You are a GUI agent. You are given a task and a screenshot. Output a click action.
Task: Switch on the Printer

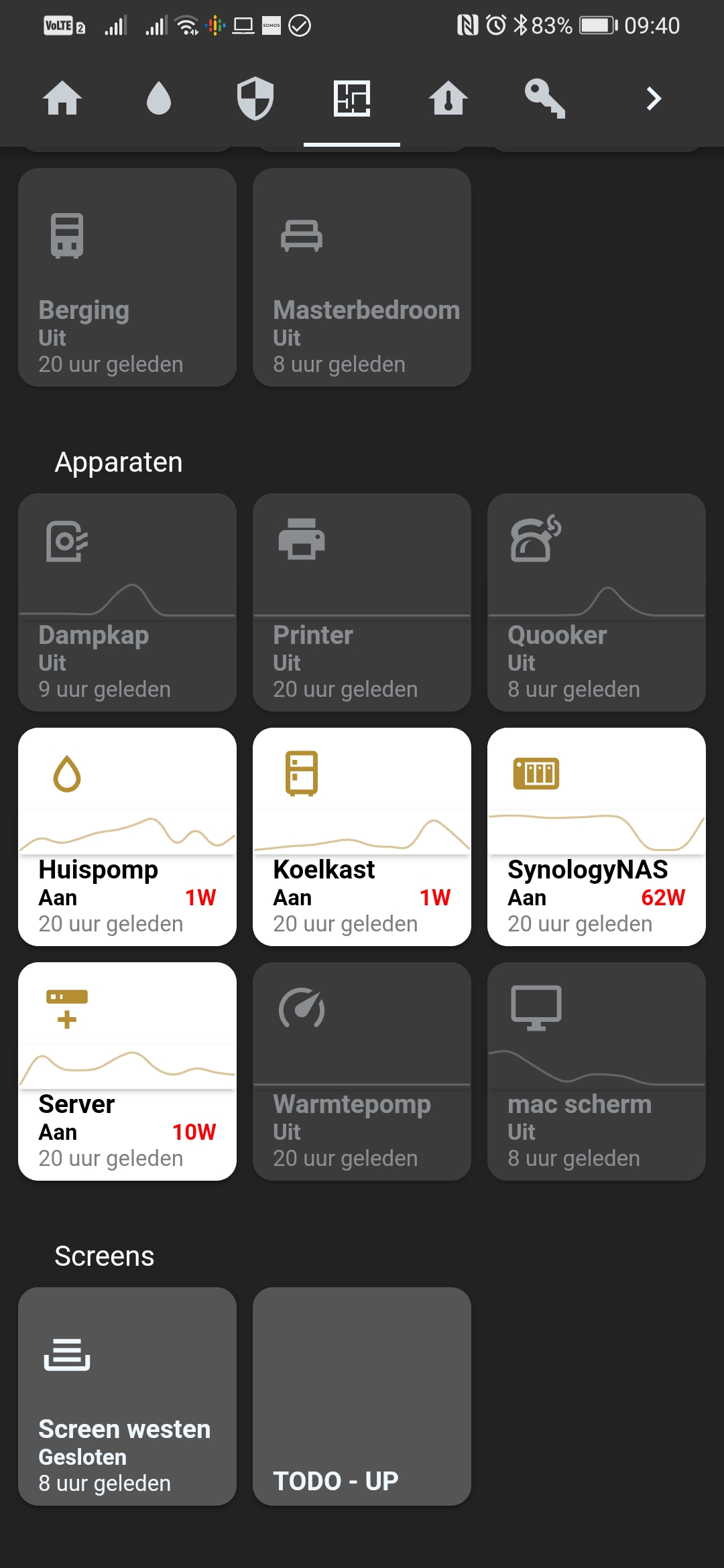[362, 602]
